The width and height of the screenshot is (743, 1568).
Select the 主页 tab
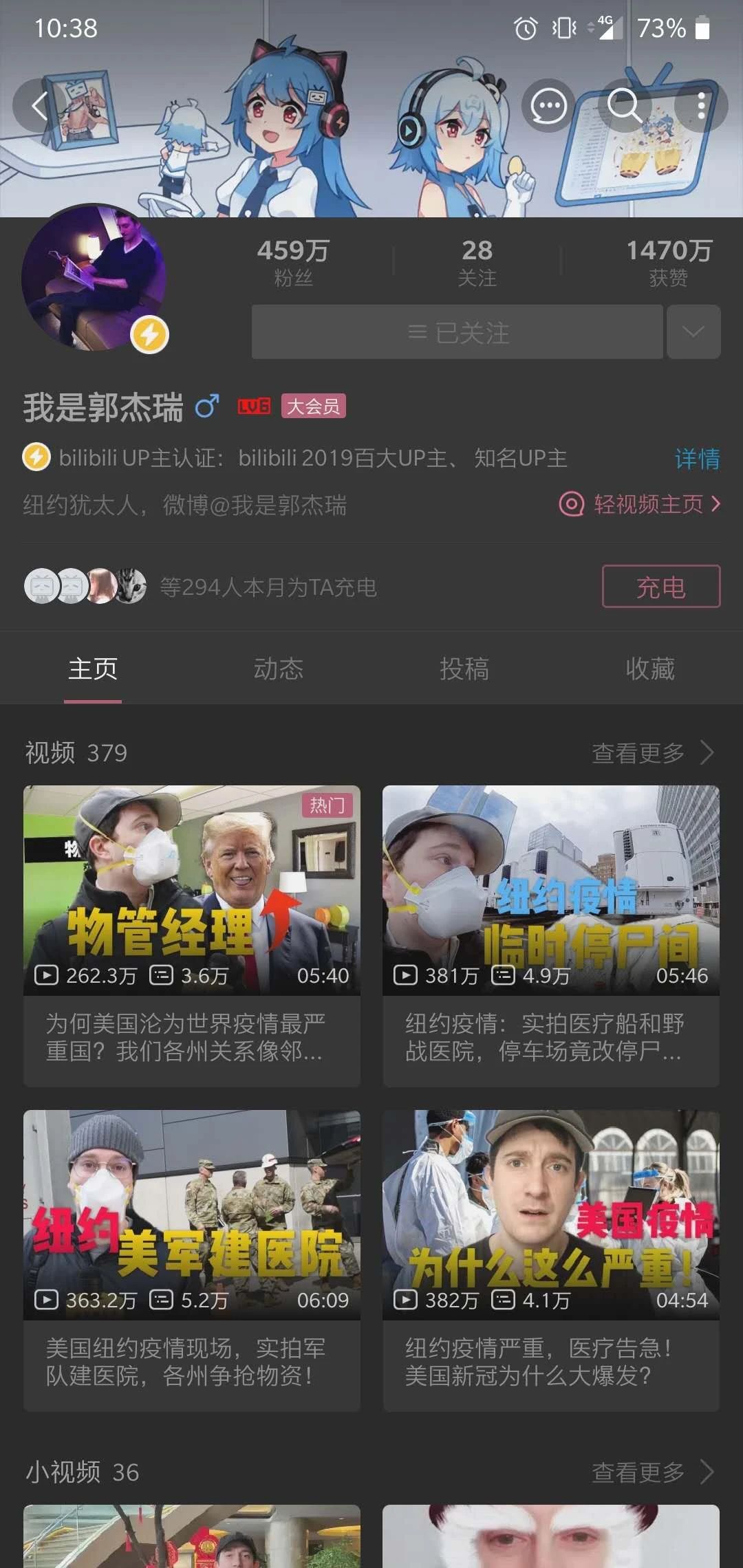[93, 668]
